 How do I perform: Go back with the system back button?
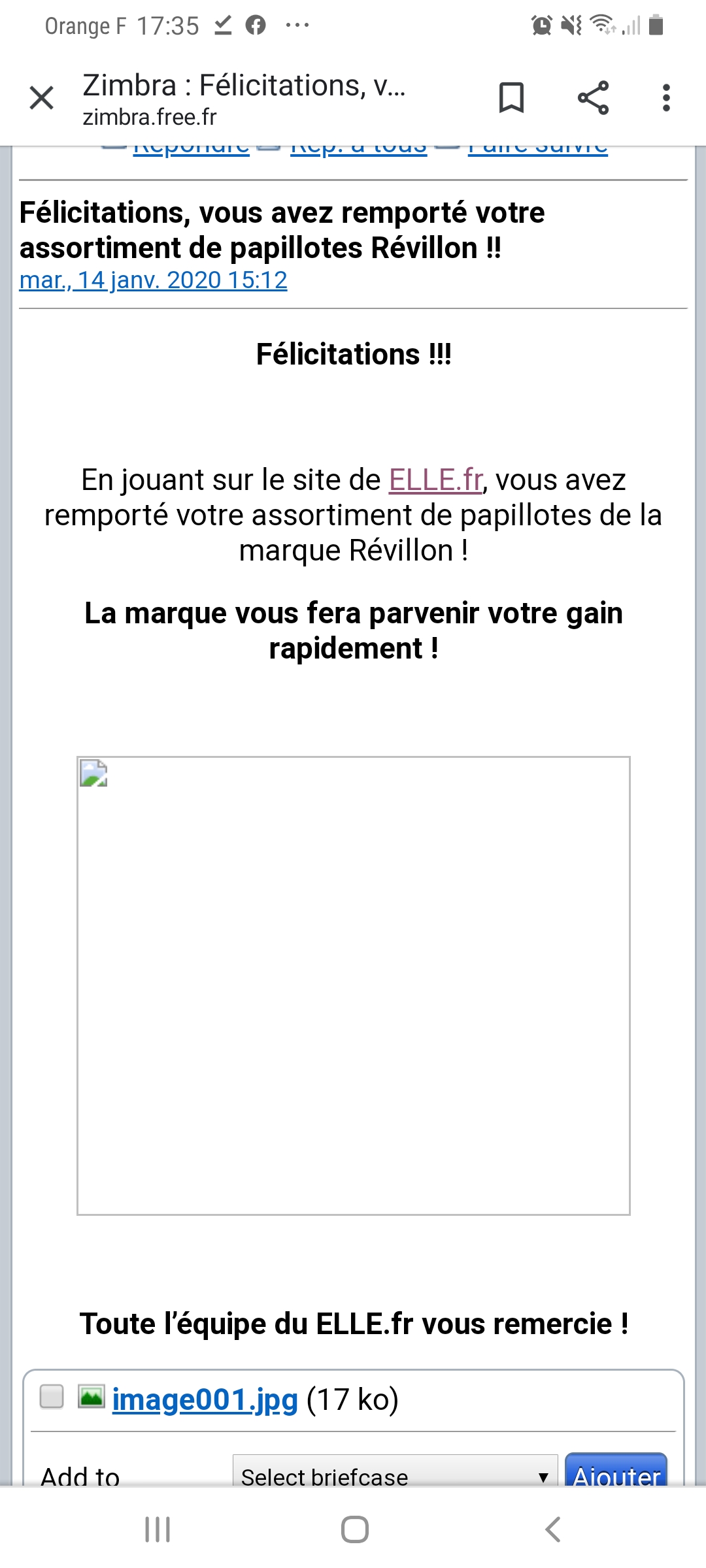[x=553, y=1529]
